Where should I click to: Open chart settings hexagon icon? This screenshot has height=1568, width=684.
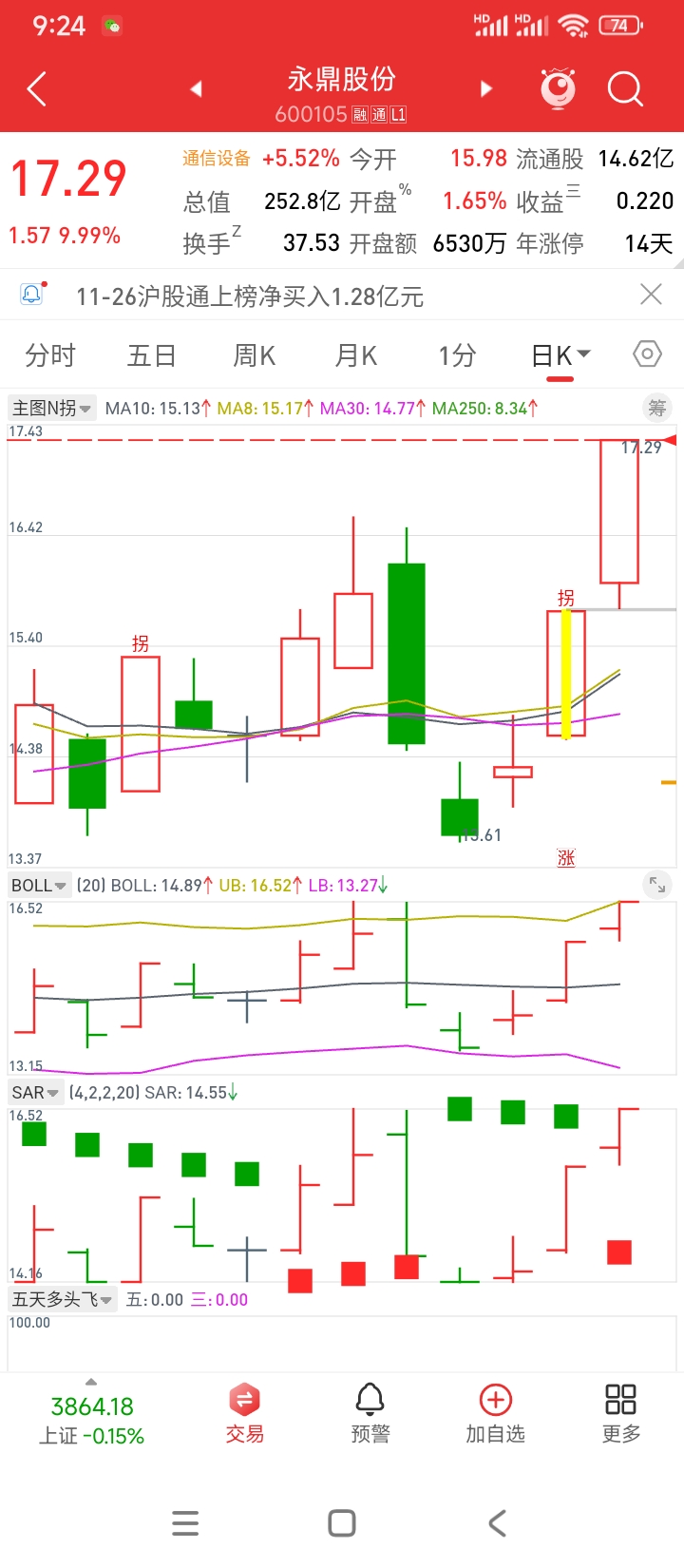tap(647, 354)
